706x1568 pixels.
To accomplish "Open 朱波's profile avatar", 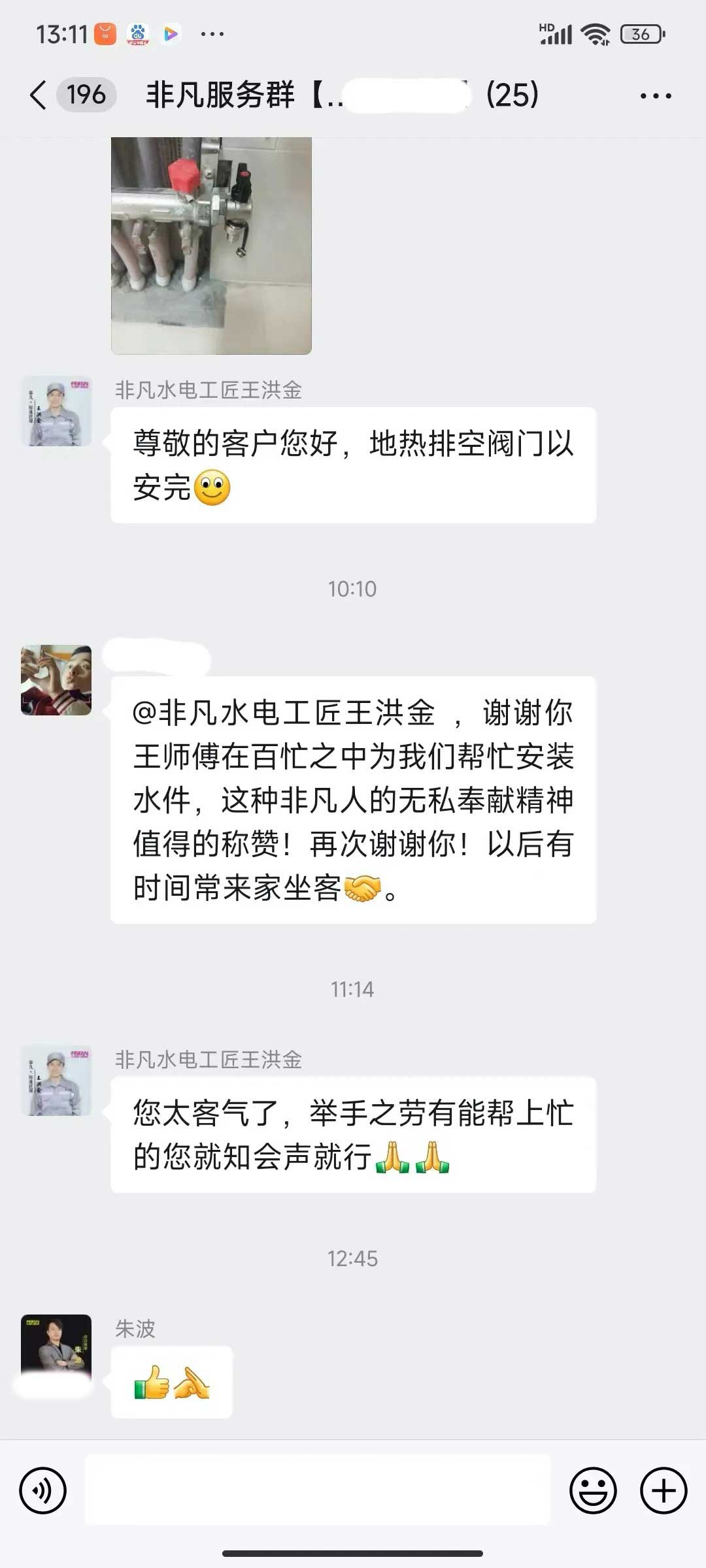I will click(56, 1348).
